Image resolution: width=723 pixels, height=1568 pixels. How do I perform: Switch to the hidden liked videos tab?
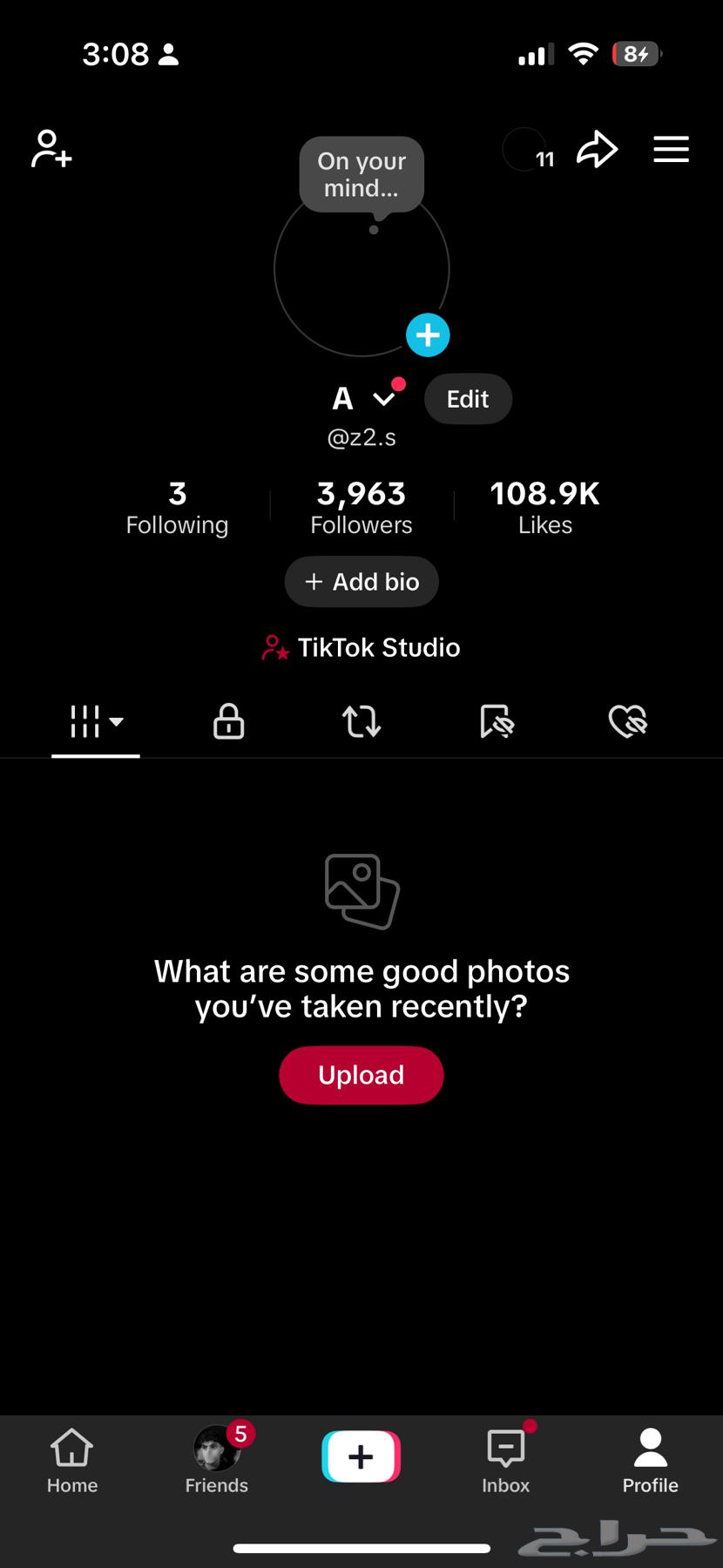click(627, 721)
